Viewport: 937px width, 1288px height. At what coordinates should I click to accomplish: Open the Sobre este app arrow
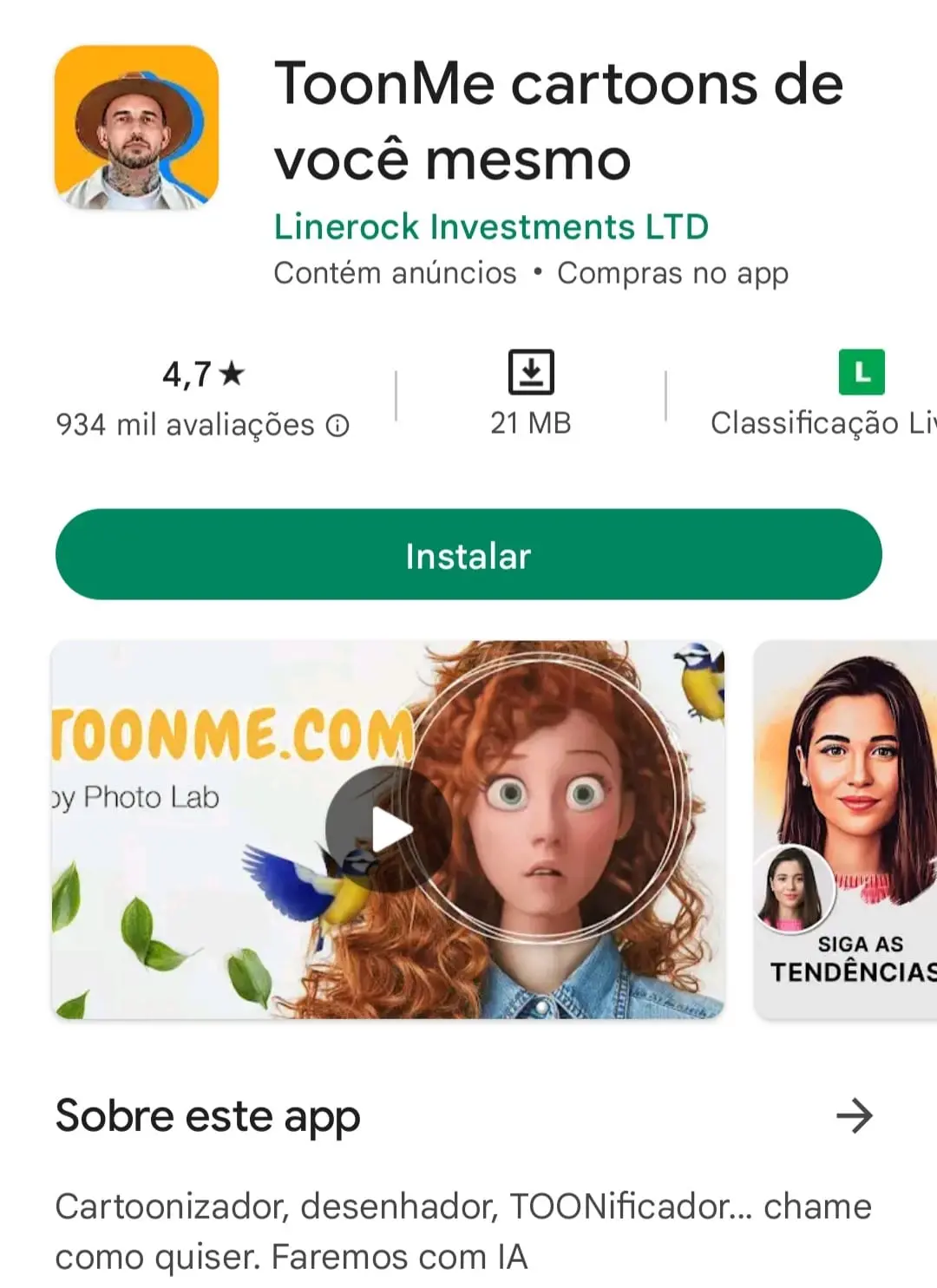tap(854, 1116)
